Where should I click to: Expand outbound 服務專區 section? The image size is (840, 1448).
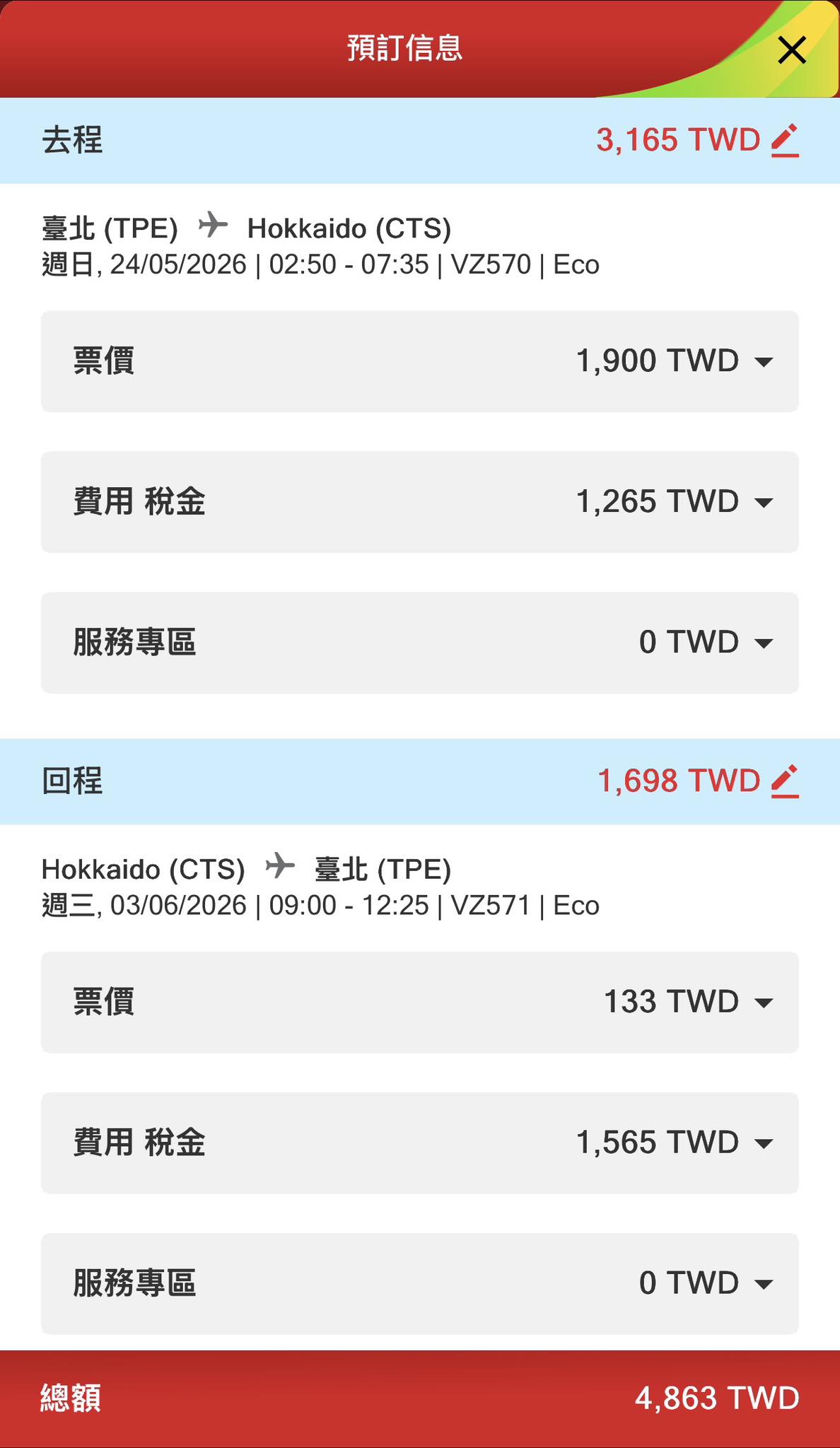pos(764,643)
